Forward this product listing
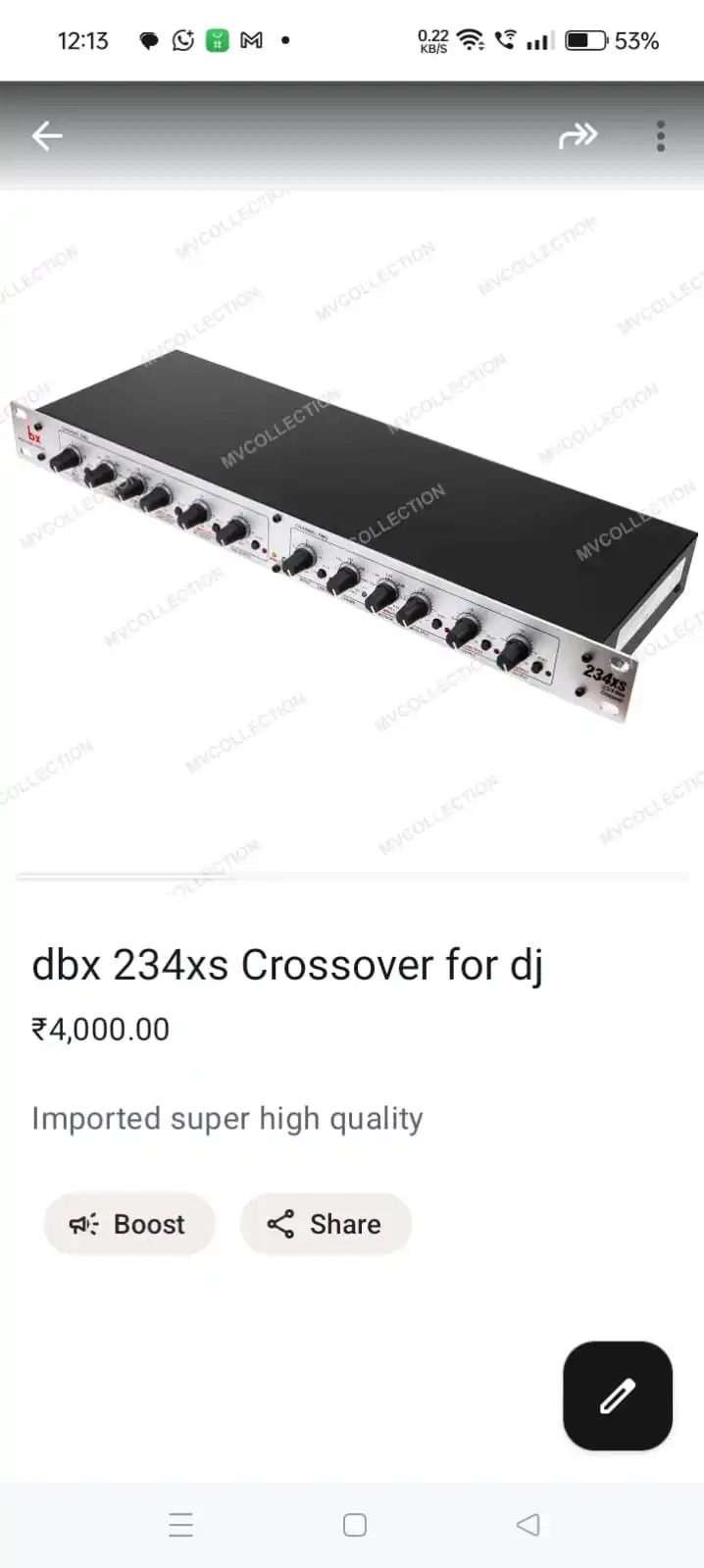 pyautogui.click(x=578, y=136)
